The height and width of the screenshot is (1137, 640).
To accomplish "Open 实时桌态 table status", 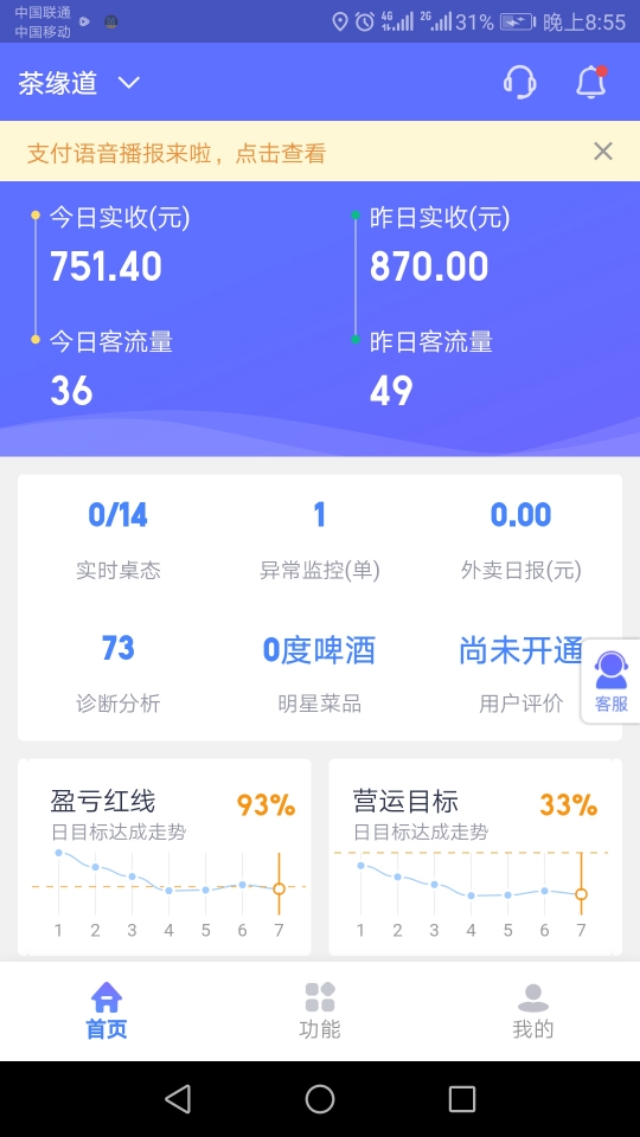I will (118, 540).
